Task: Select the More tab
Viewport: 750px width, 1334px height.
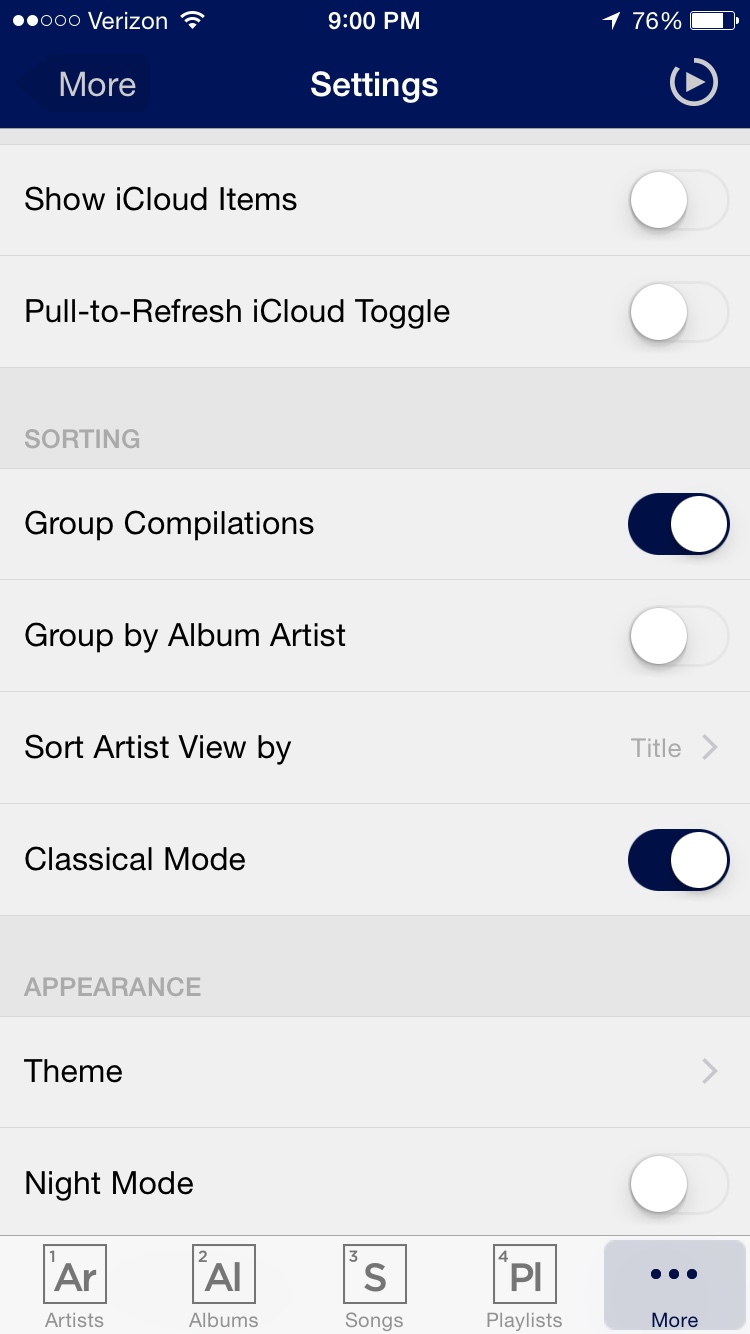Action: click(x=675, y=1287)
